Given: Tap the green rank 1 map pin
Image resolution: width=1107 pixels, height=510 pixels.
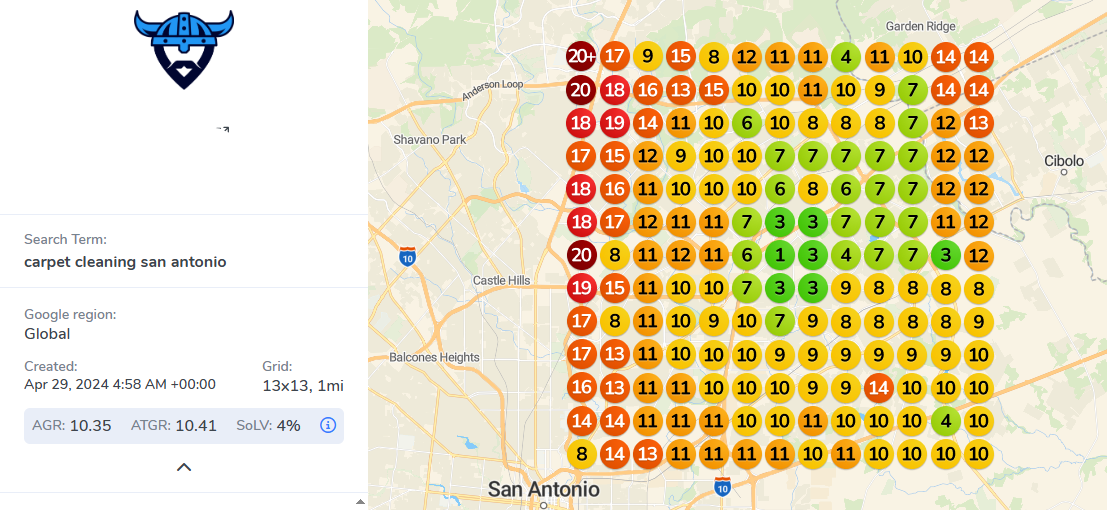Looking at the screenshot, I should coord(780,254).
